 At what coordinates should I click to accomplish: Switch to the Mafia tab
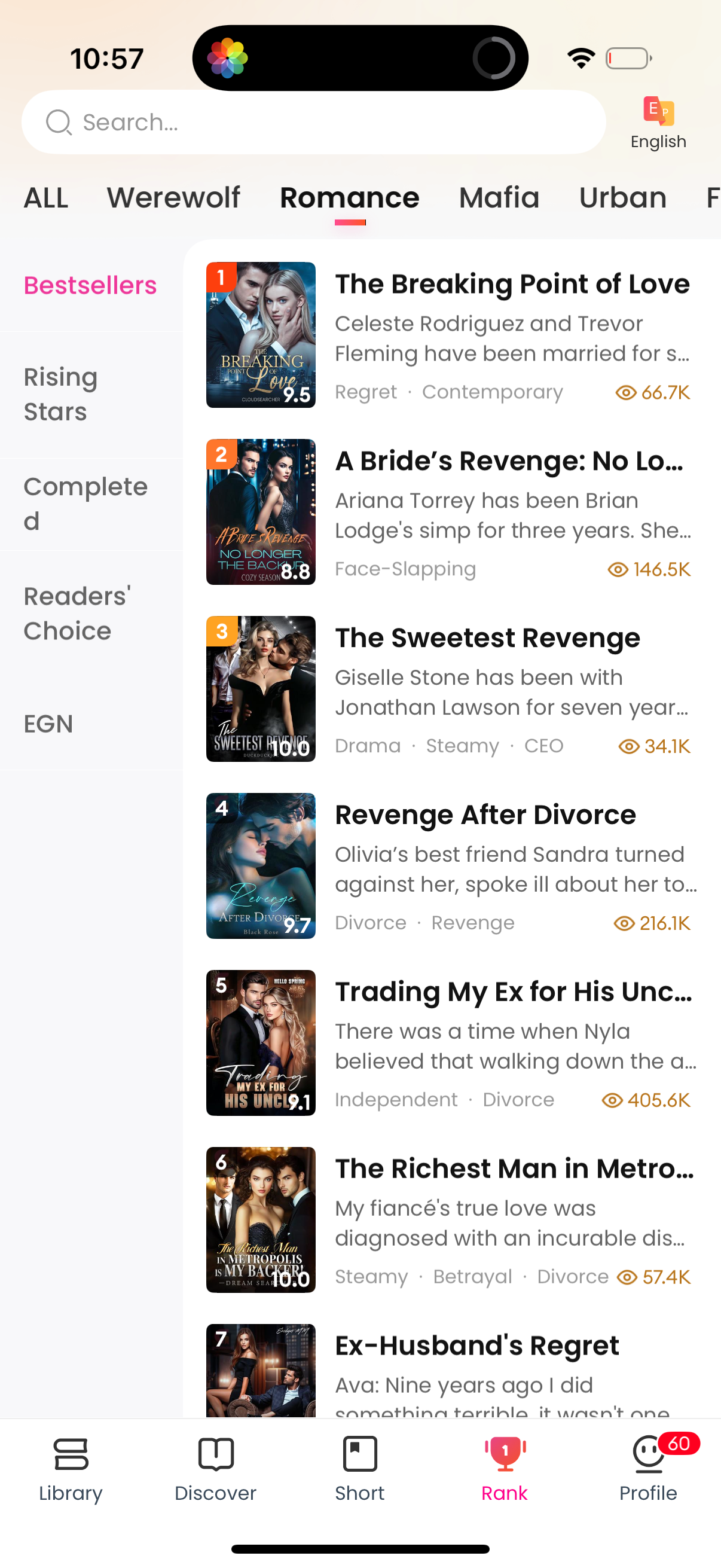[499, 197]
